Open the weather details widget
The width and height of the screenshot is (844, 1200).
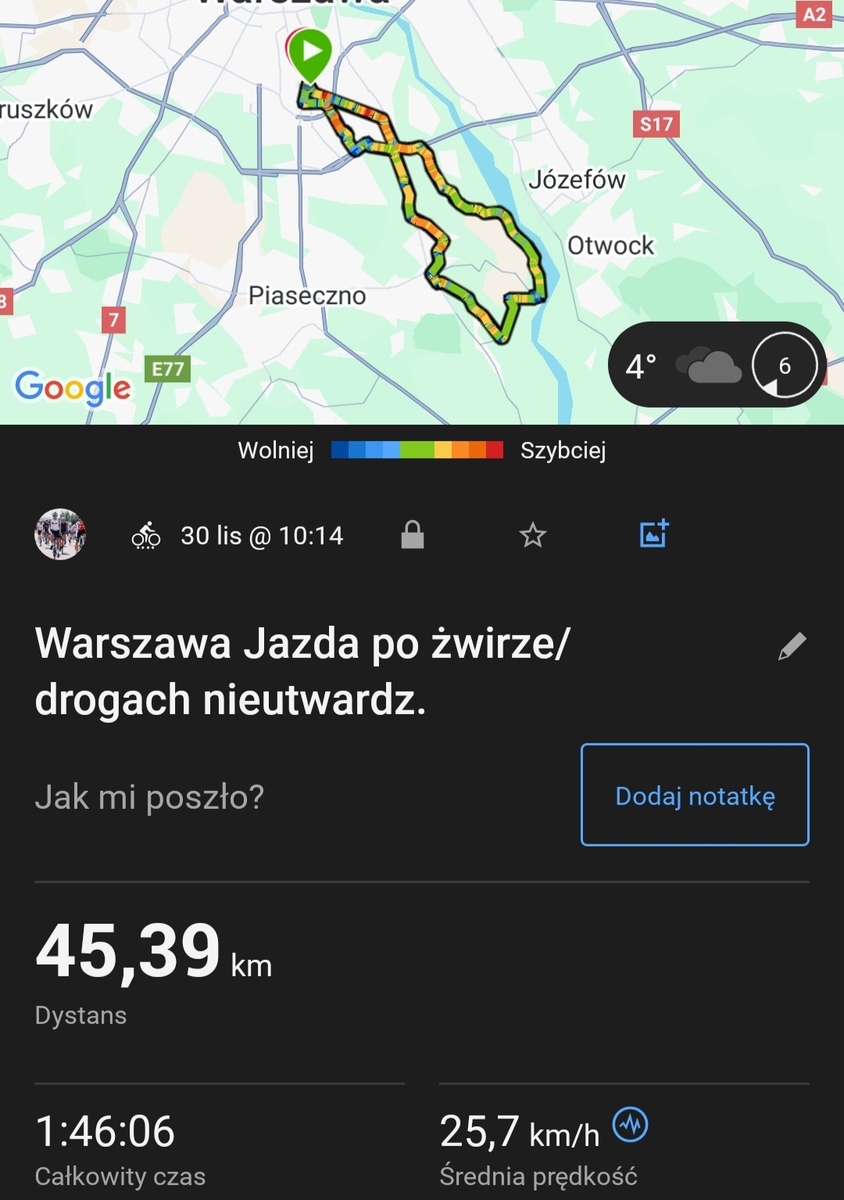pos(716,366)
